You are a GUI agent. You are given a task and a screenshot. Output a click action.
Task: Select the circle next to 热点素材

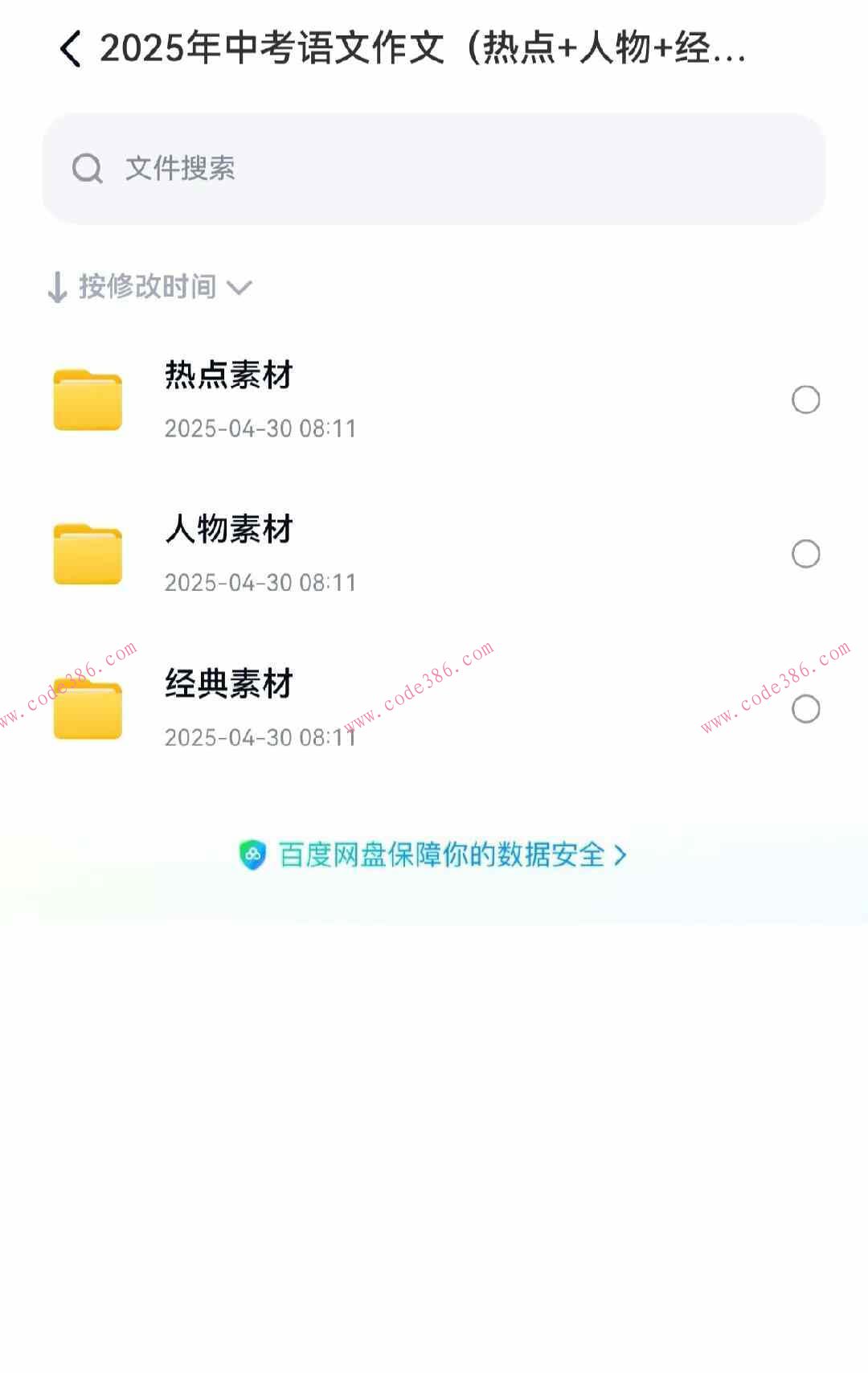point(806,400)
